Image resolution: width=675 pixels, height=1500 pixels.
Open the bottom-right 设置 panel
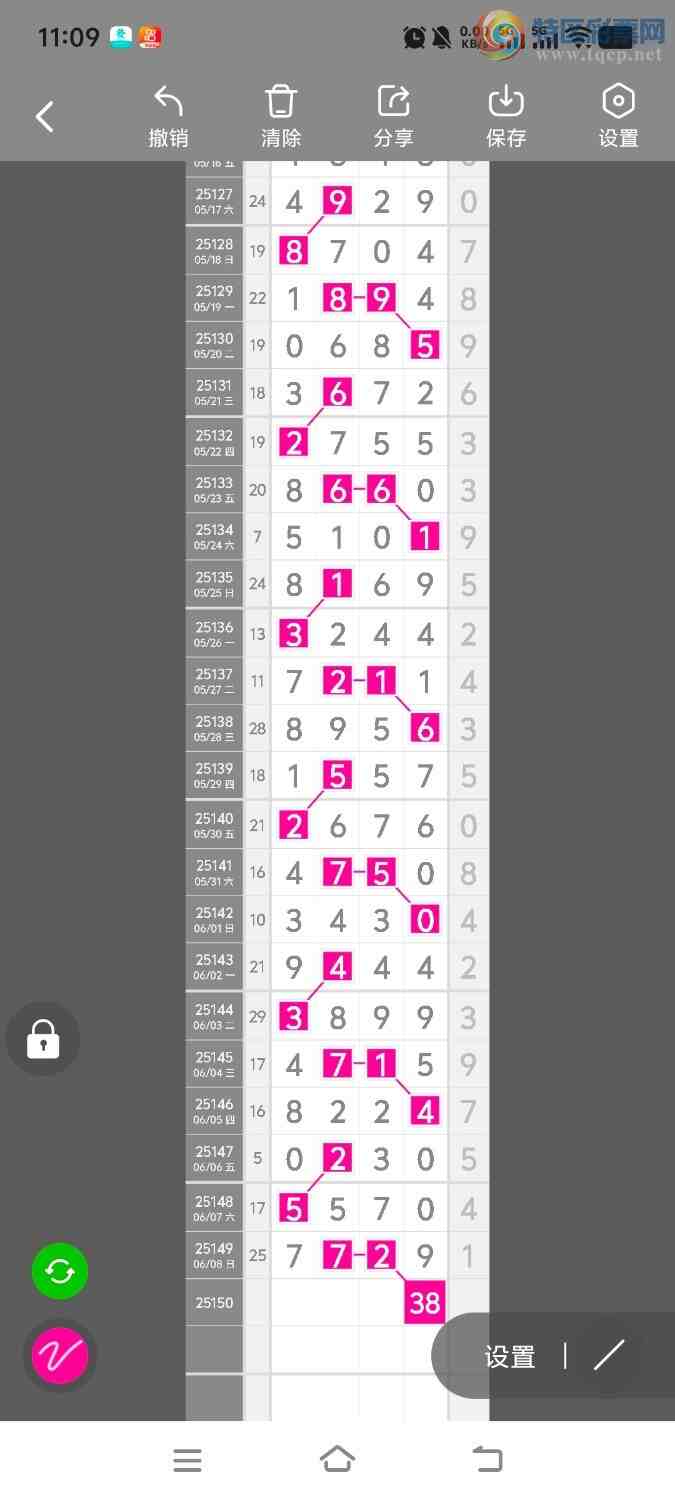tap(510, 1357)
